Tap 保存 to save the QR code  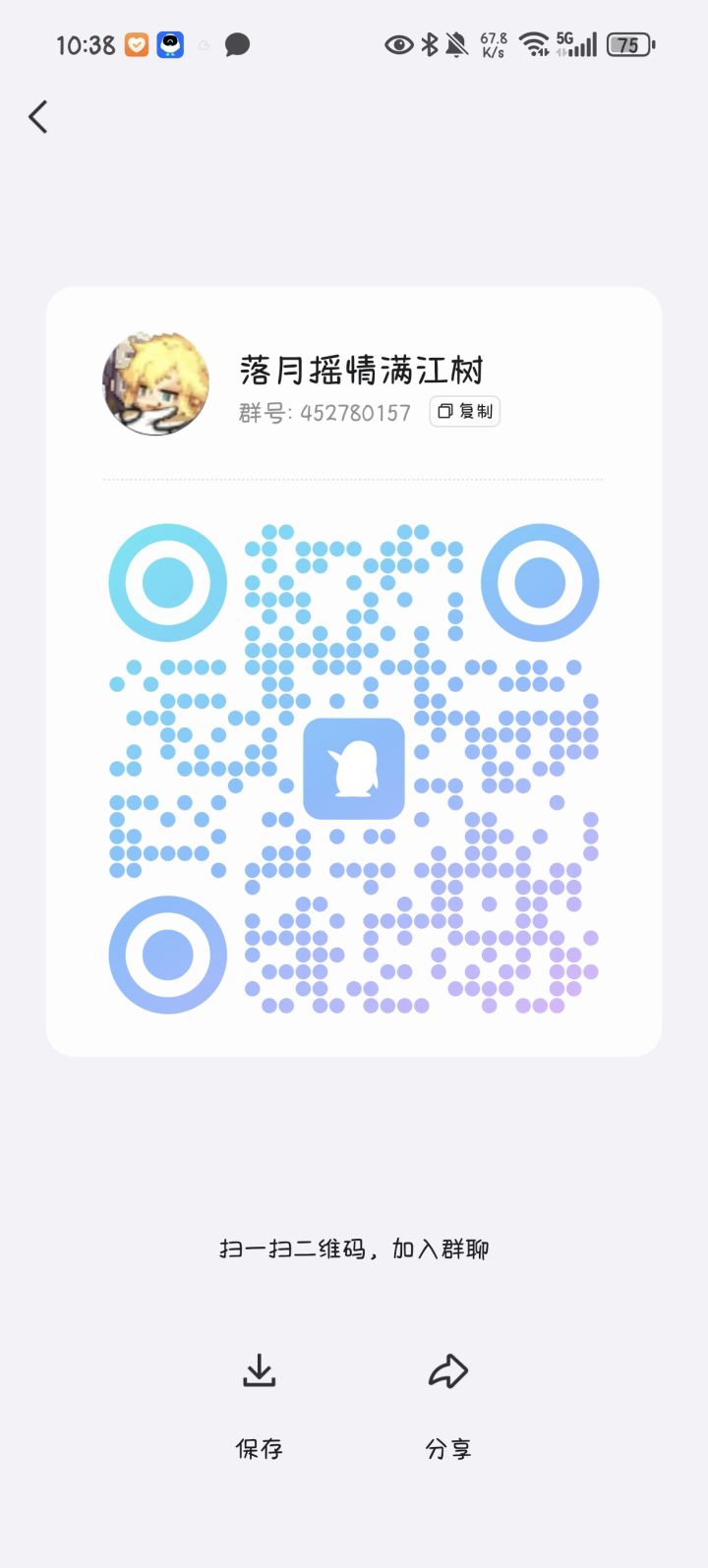[x=259, y=1448]
